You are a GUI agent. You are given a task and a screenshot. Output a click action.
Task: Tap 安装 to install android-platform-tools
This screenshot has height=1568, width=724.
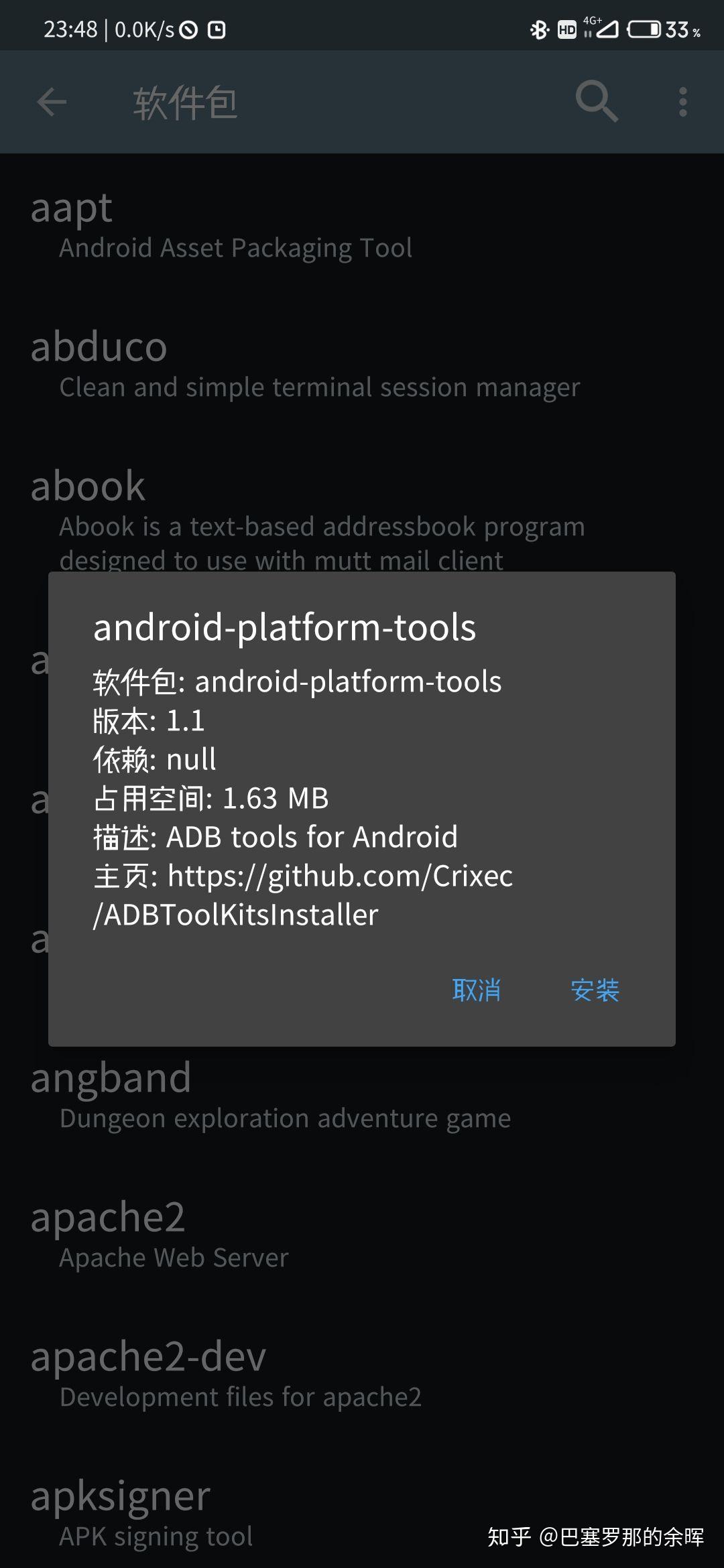595,990
